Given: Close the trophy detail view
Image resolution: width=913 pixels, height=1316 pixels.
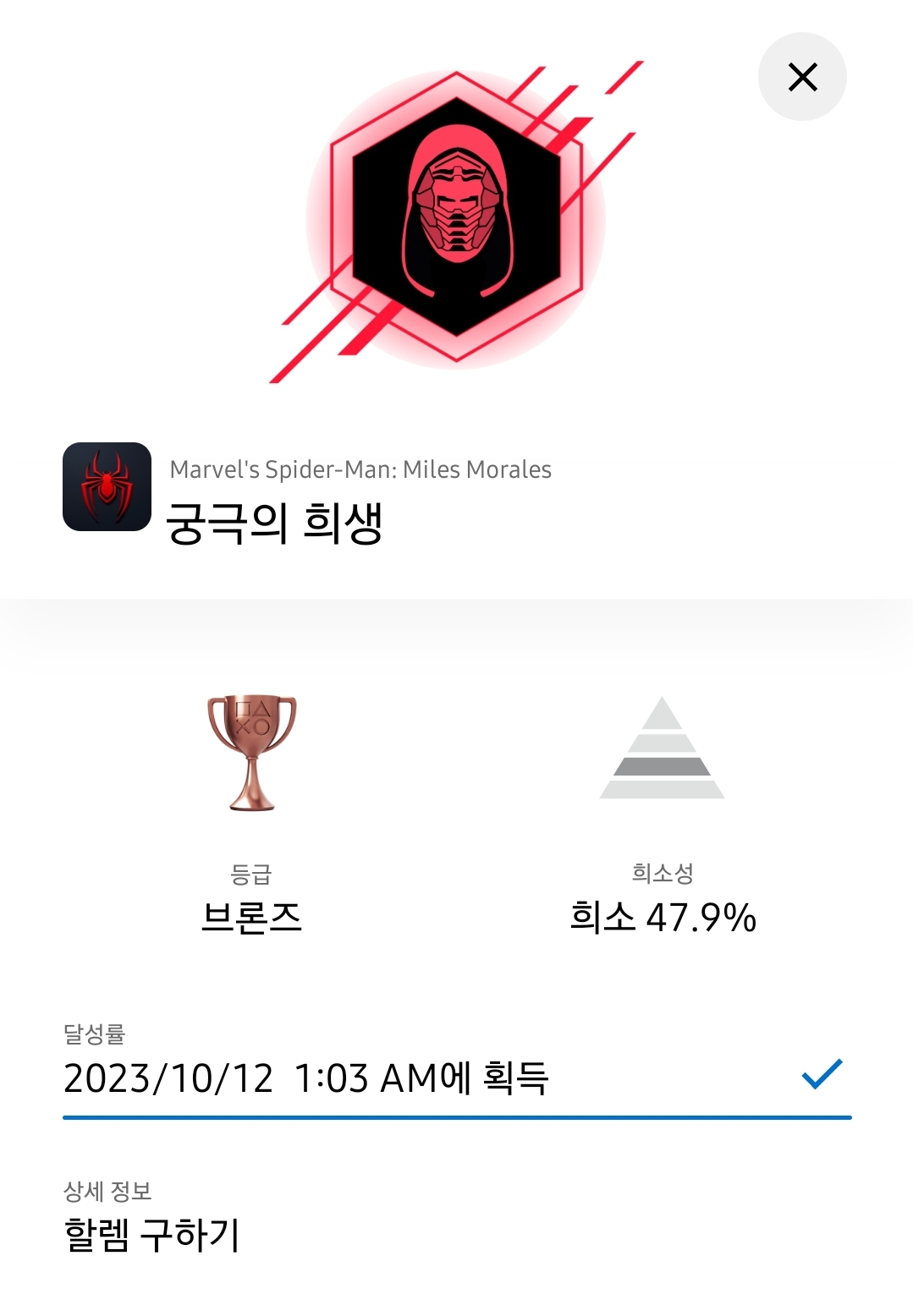Looking at the screenshot, I should 802,77.
